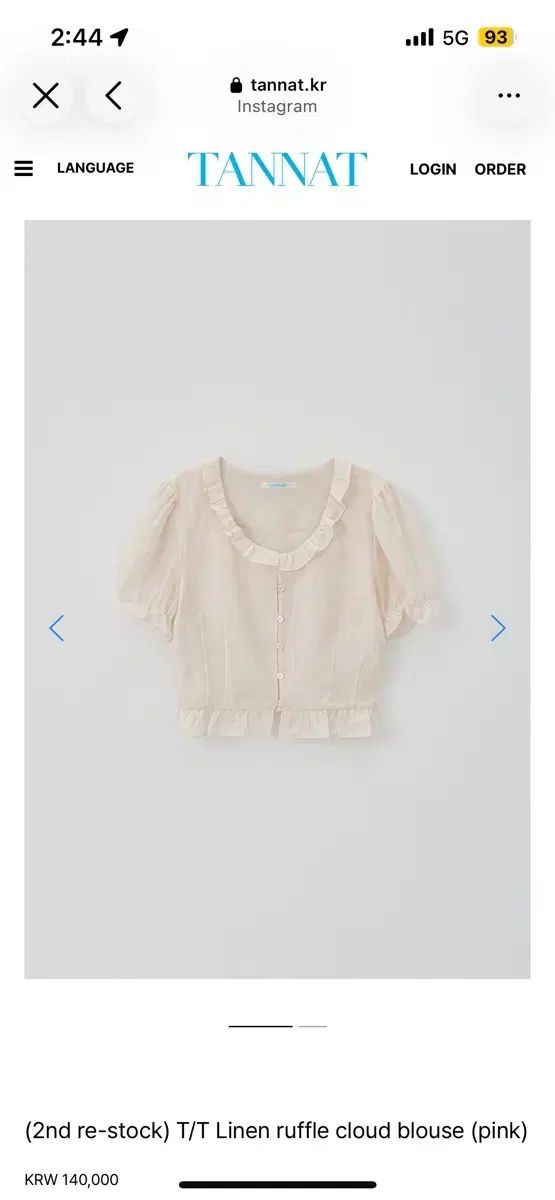Open the LANGUAGE selector
Screen dimensions: 555x1200
tap(95, 168)
